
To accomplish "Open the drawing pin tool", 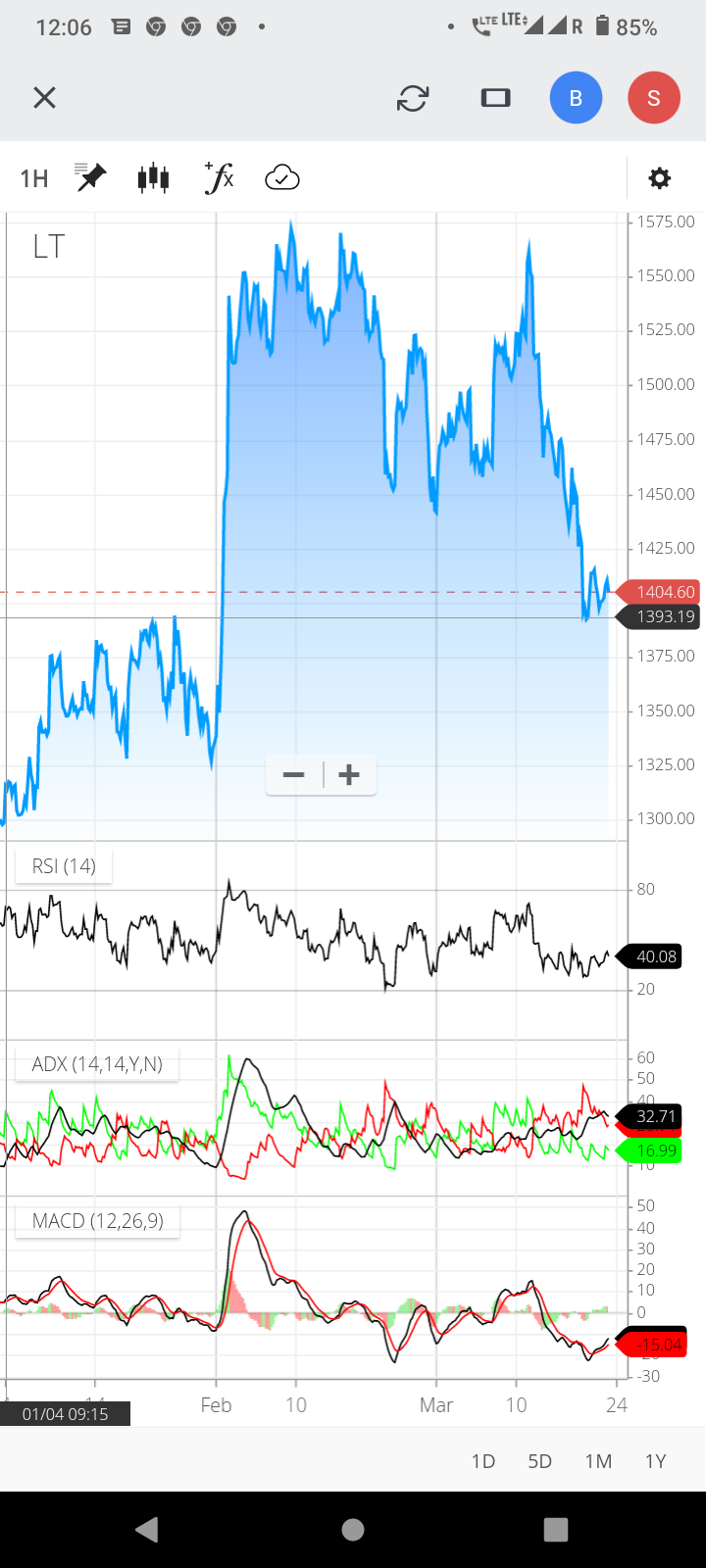I will click(90, 177).
